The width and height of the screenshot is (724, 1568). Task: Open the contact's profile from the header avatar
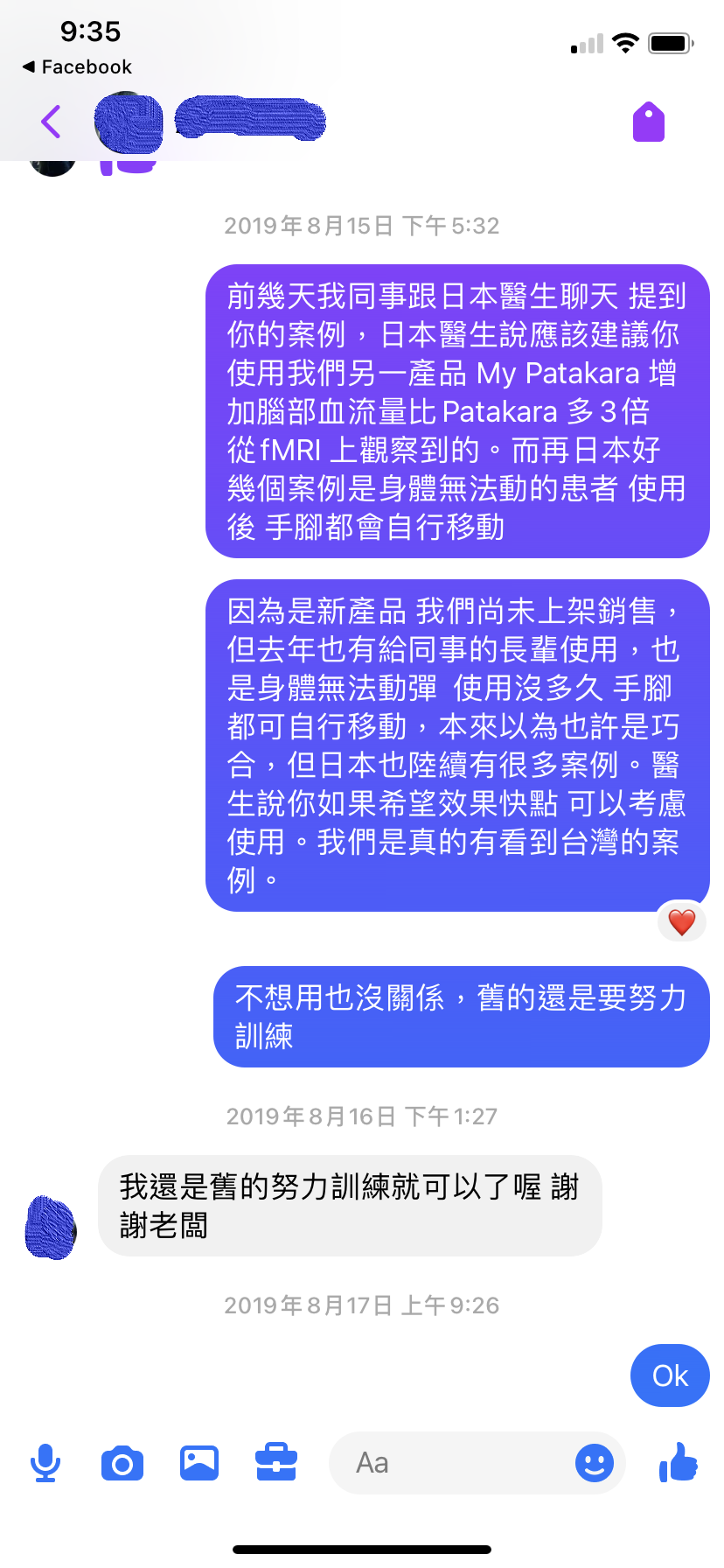(x=129, y=122)
